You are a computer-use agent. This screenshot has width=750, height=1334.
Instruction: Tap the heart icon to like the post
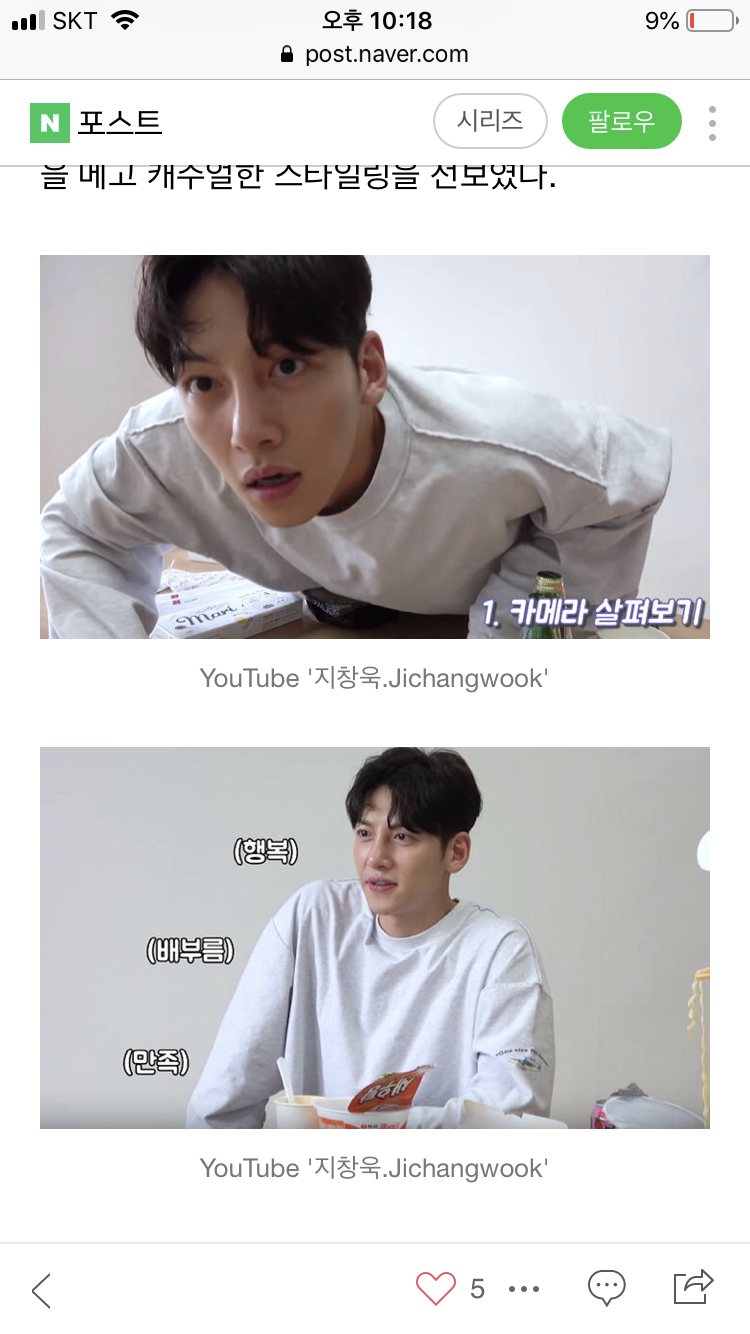pos(437,1290)
